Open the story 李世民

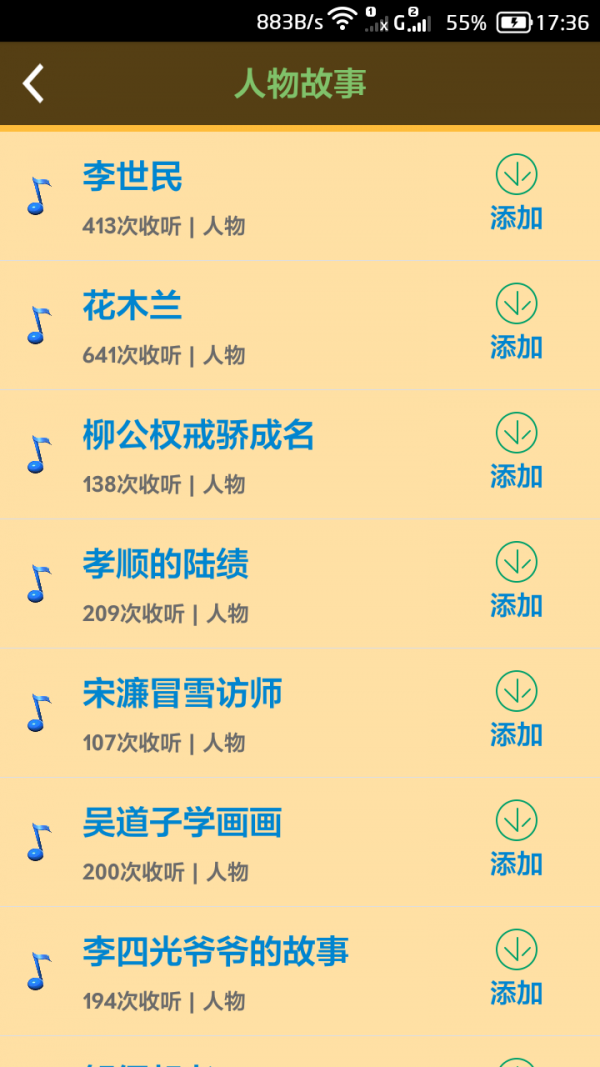coord(133,178)
